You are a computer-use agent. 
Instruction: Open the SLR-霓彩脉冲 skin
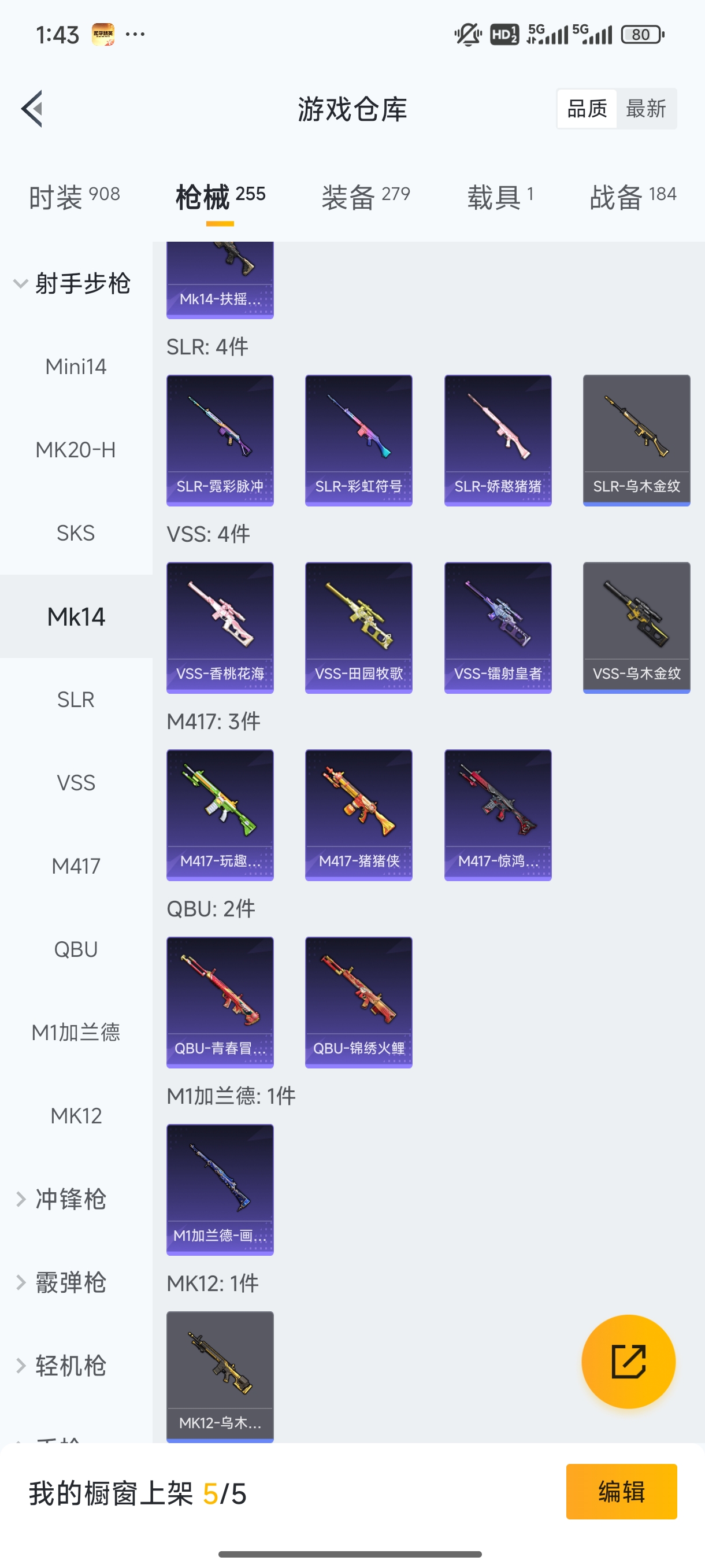click(x=220, y=440)
